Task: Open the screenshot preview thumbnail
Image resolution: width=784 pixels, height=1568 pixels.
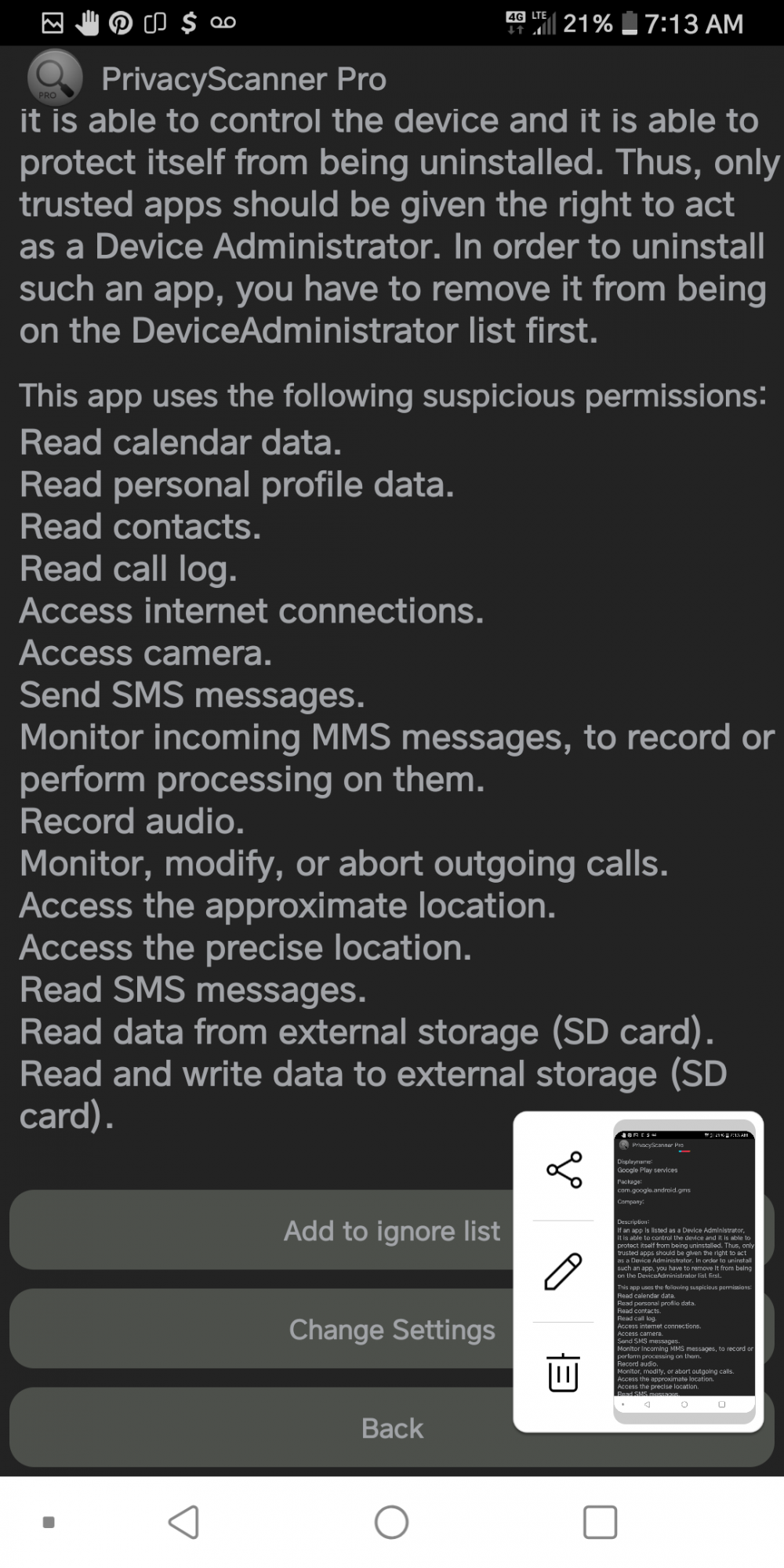Action: pos(684,1272)
